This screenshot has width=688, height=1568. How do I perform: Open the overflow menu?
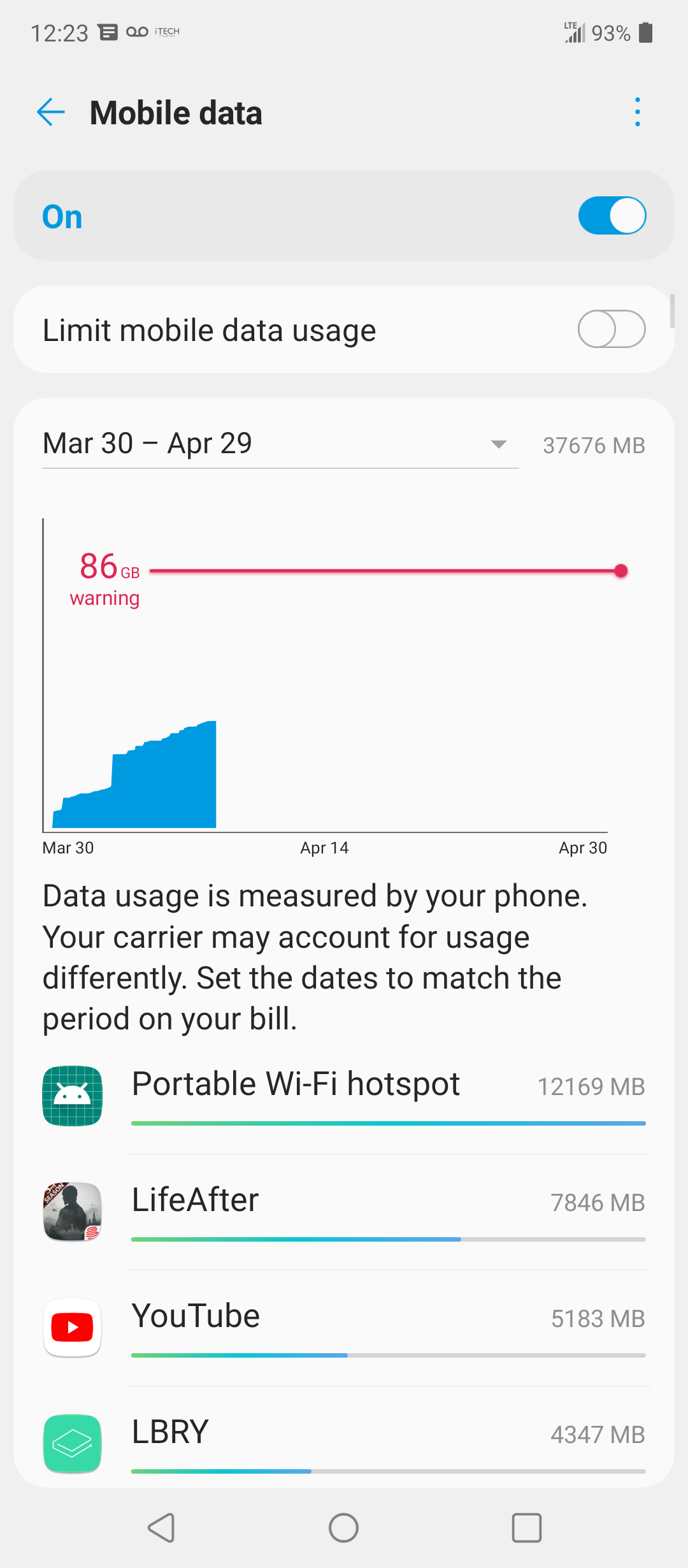[637, 113]
